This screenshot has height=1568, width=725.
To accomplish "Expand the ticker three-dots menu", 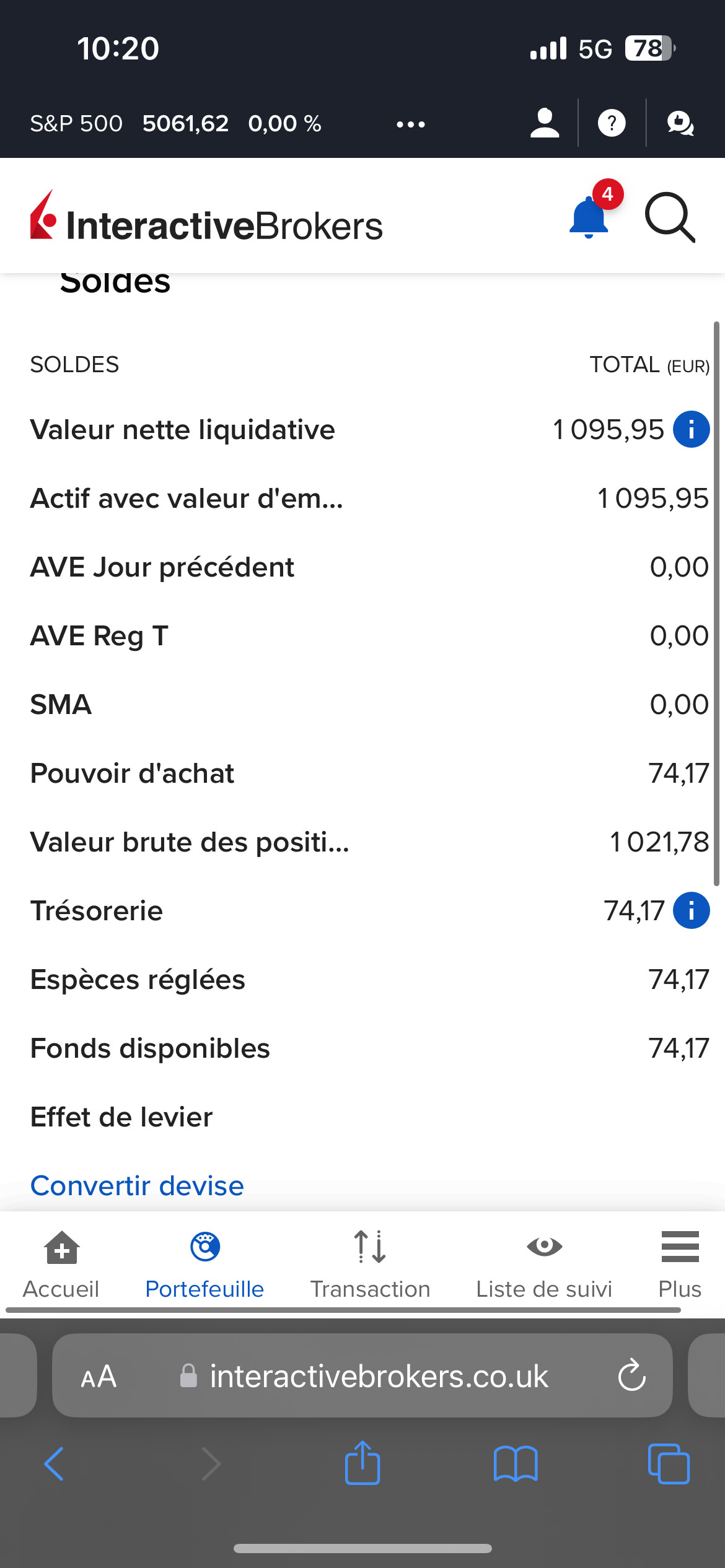I will point(411,124).
